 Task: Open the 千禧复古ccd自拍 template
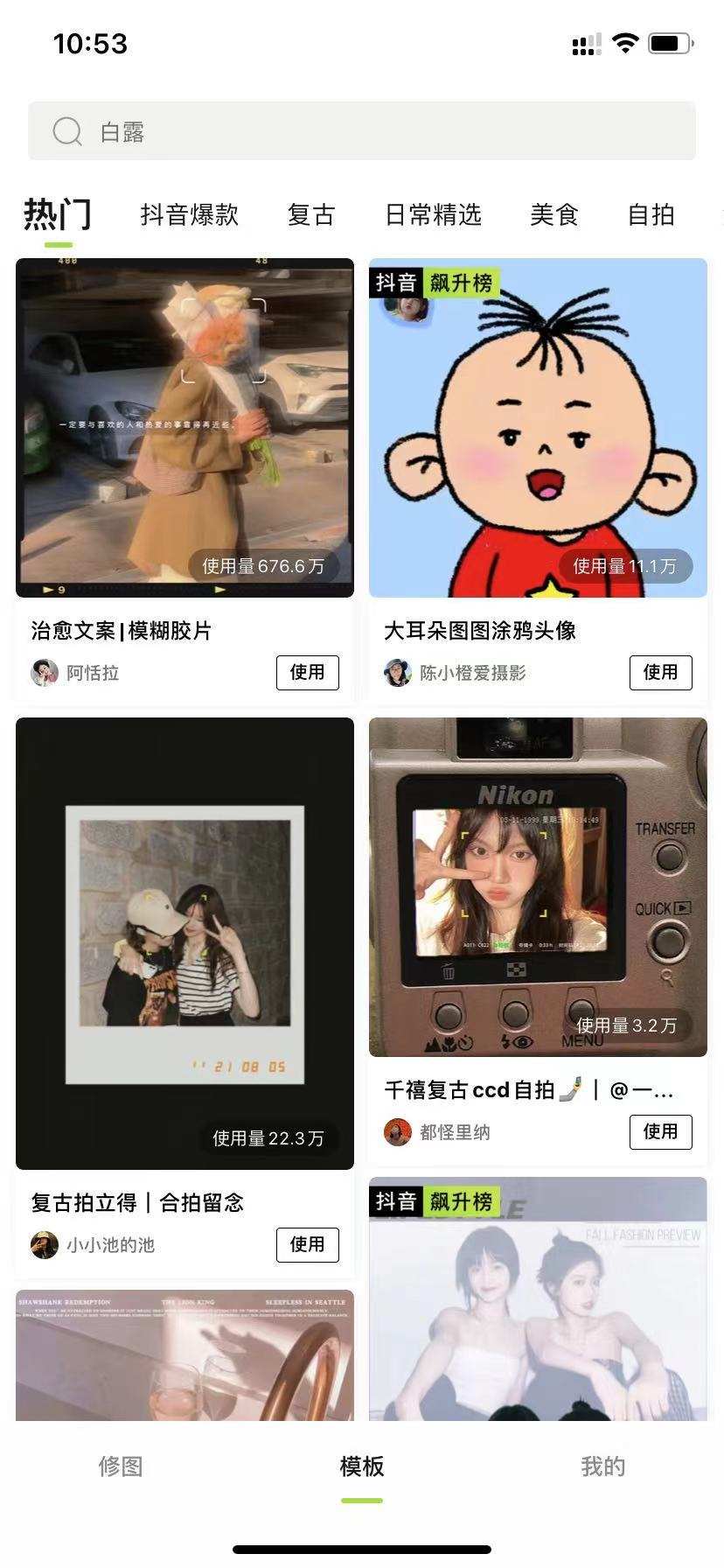pyautogui.click(x=538, y=886)
